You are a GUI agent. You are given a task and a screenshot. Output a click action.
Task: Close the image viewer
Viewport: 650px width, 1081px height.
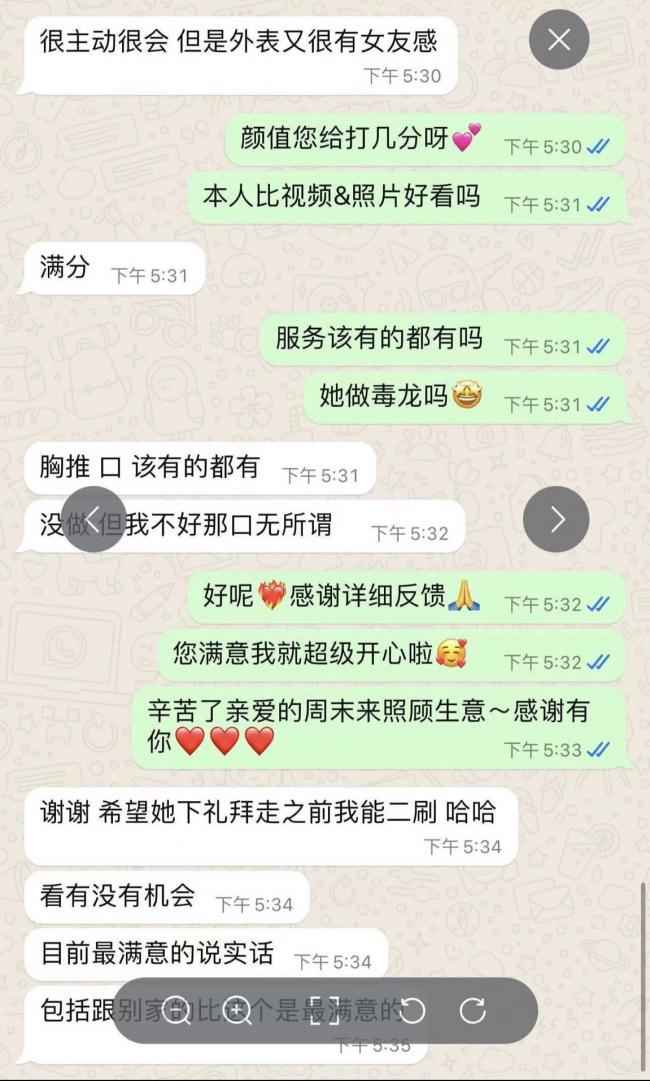pos(559,40)
